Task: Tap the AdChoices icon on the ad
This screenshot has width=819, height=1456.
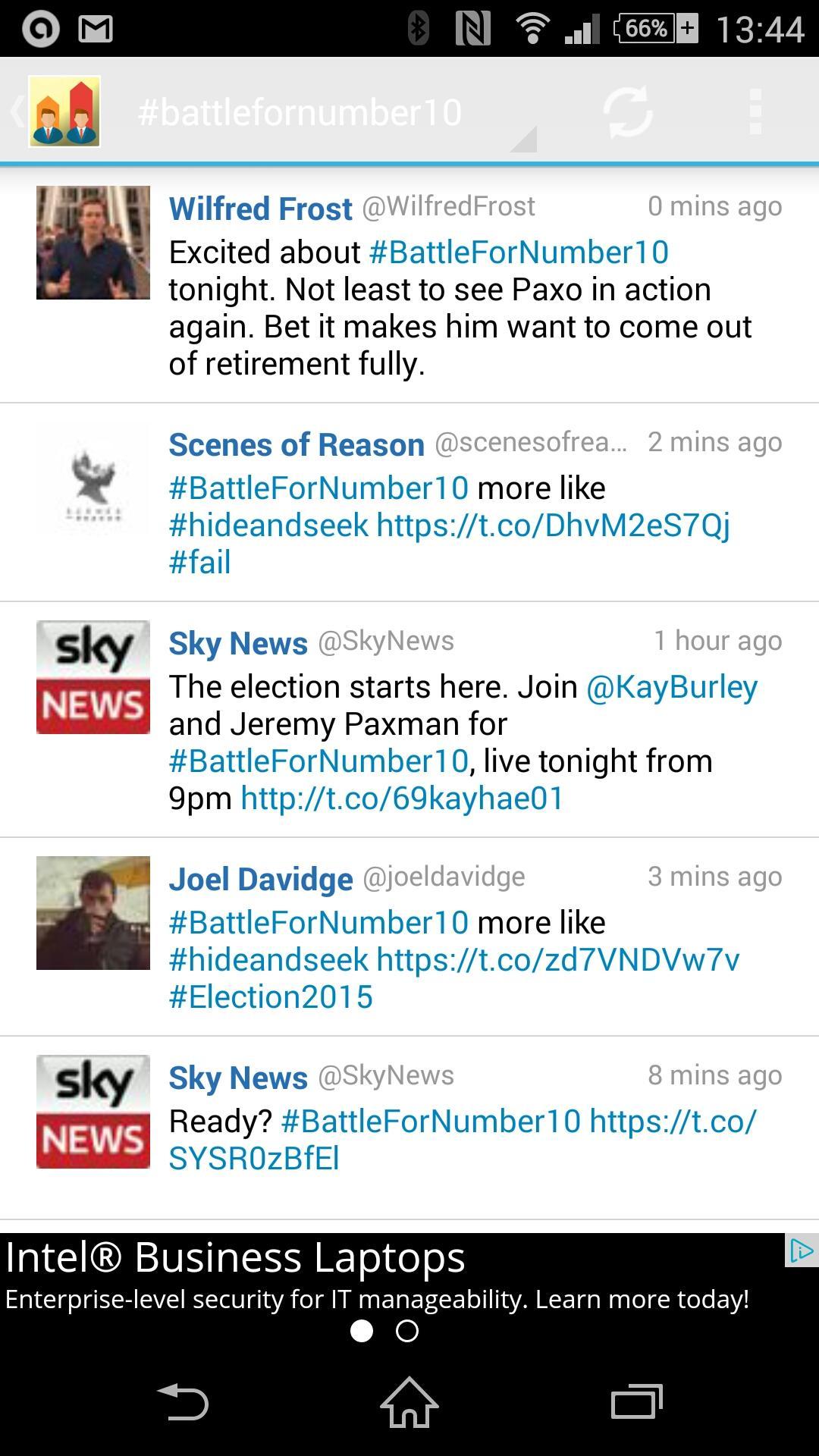Action: click(x=801, y=1250)
